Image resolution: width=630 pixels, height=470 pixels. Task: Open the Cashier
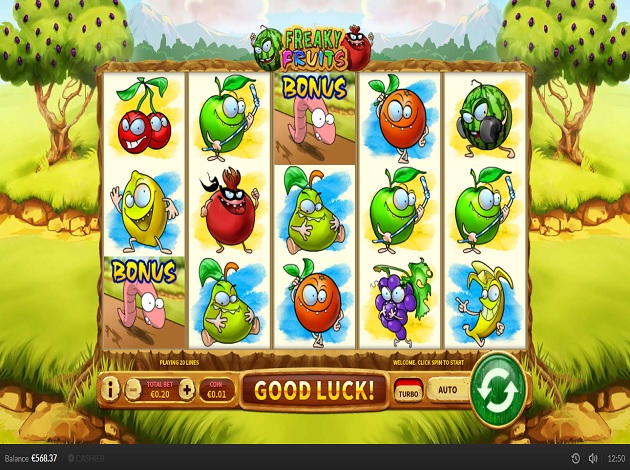86,459
